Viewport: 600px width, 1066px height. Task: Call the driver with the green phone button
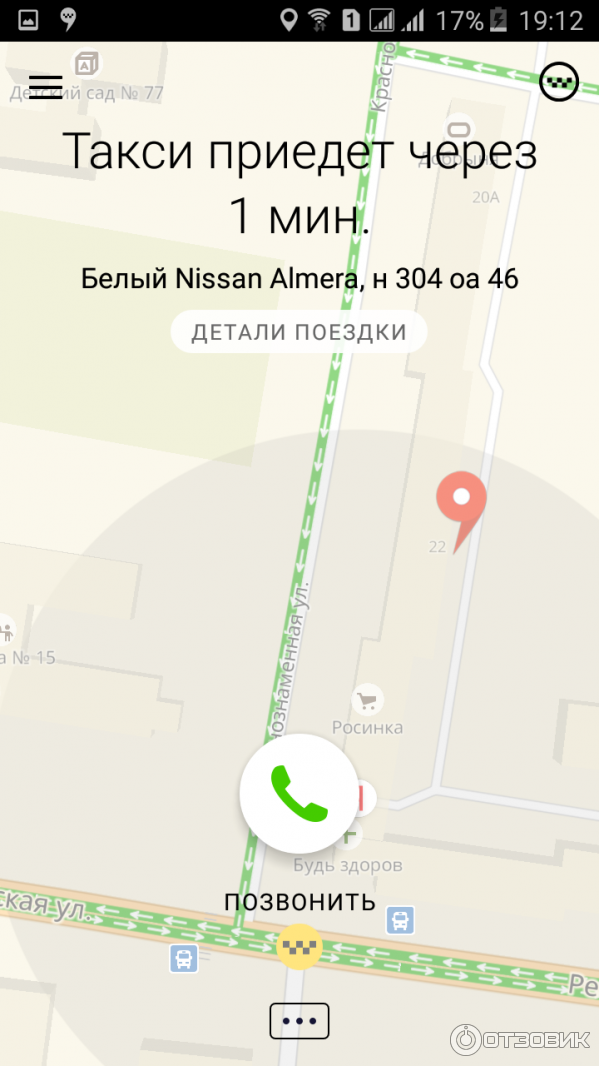coord(299,793)
